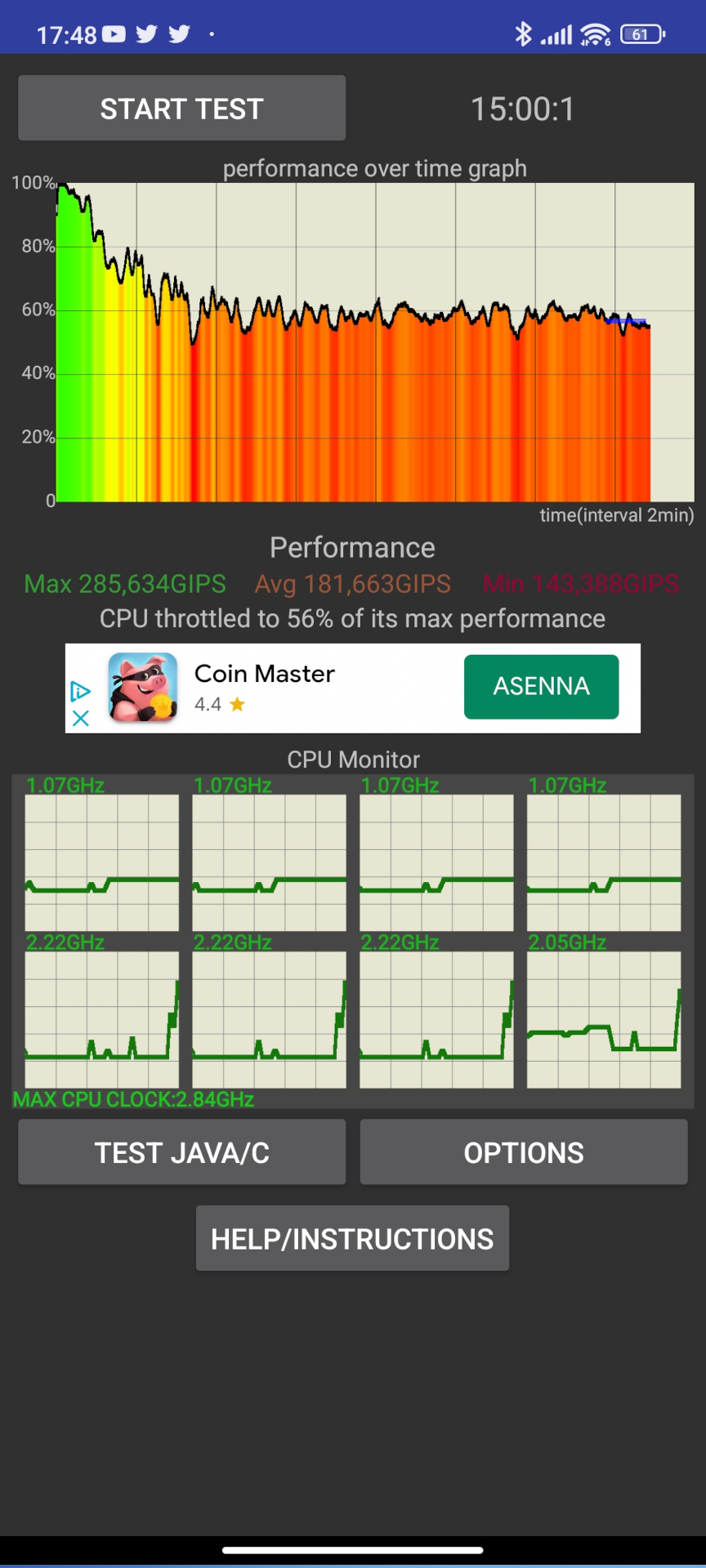
Task: Tap the START TEST button
Action: tap(181, 108)
